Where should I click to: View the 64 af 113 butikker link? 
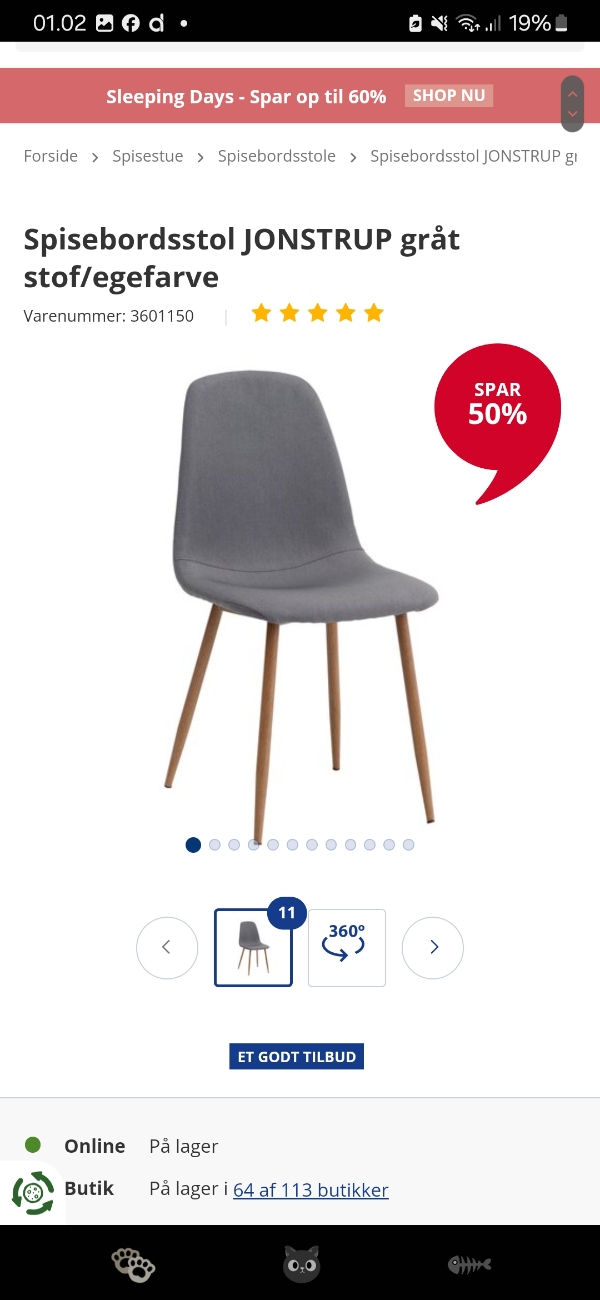[311, 1190]
